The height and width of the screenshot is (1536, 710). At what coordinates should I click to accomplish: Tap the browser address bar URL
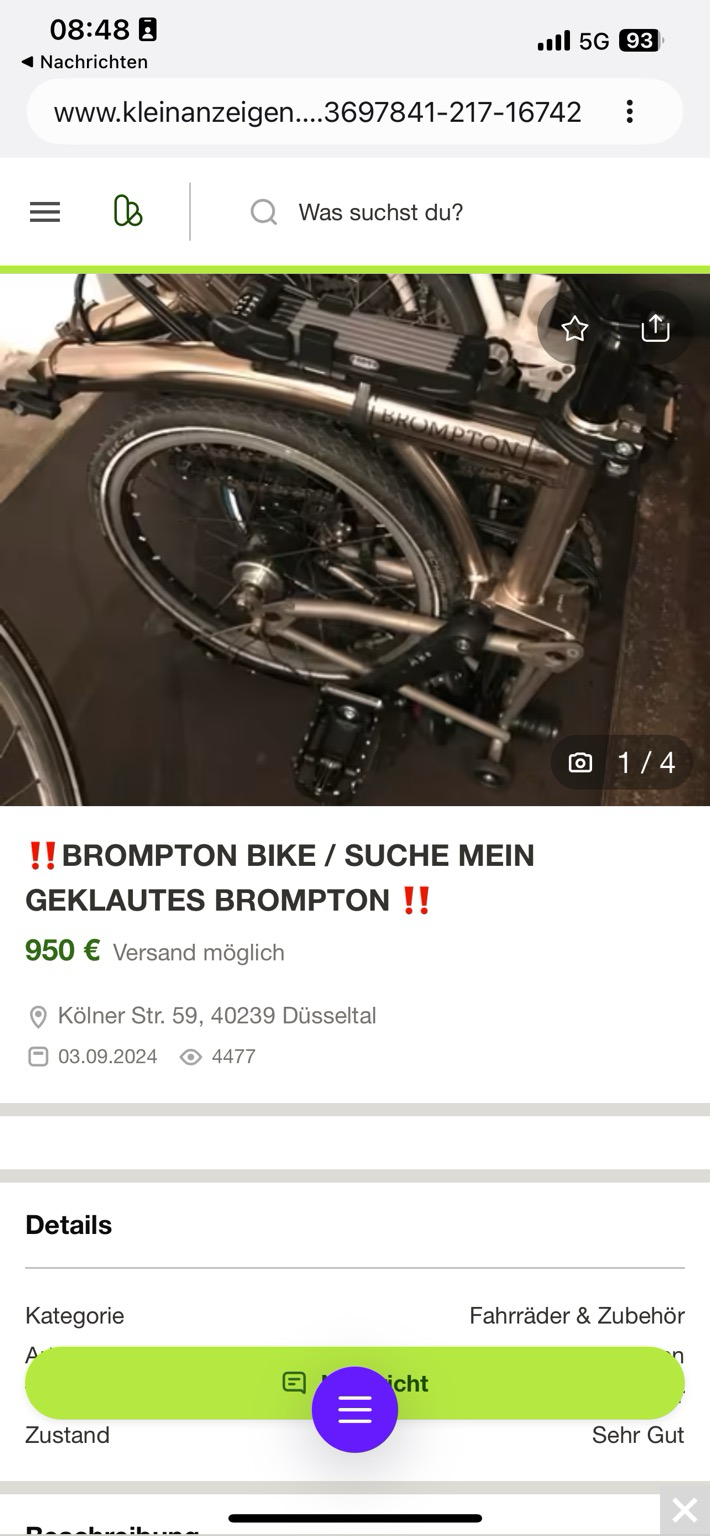click(x=317, y=111)
